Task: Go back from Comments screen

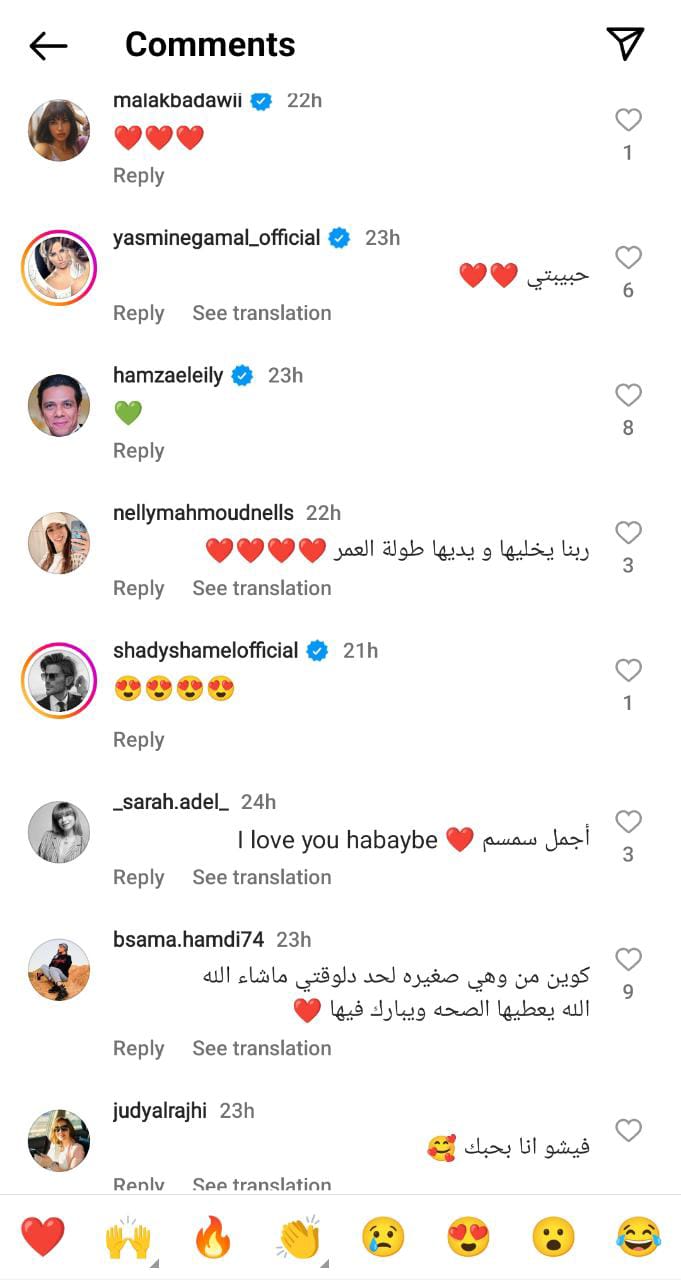Action: [48, 45]
